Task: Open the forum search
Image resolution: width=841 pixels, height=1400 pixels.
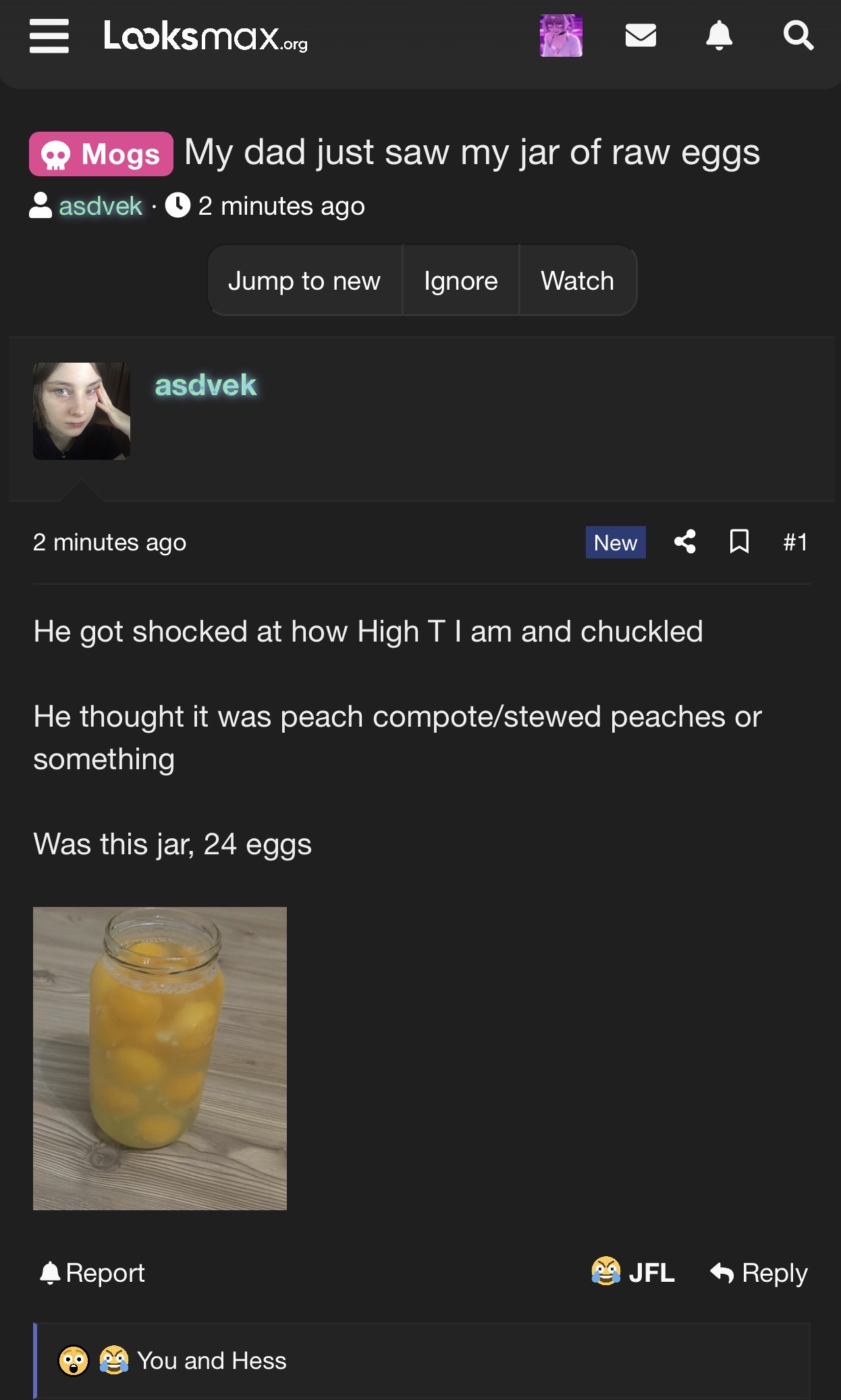Action: click(798, 36)
